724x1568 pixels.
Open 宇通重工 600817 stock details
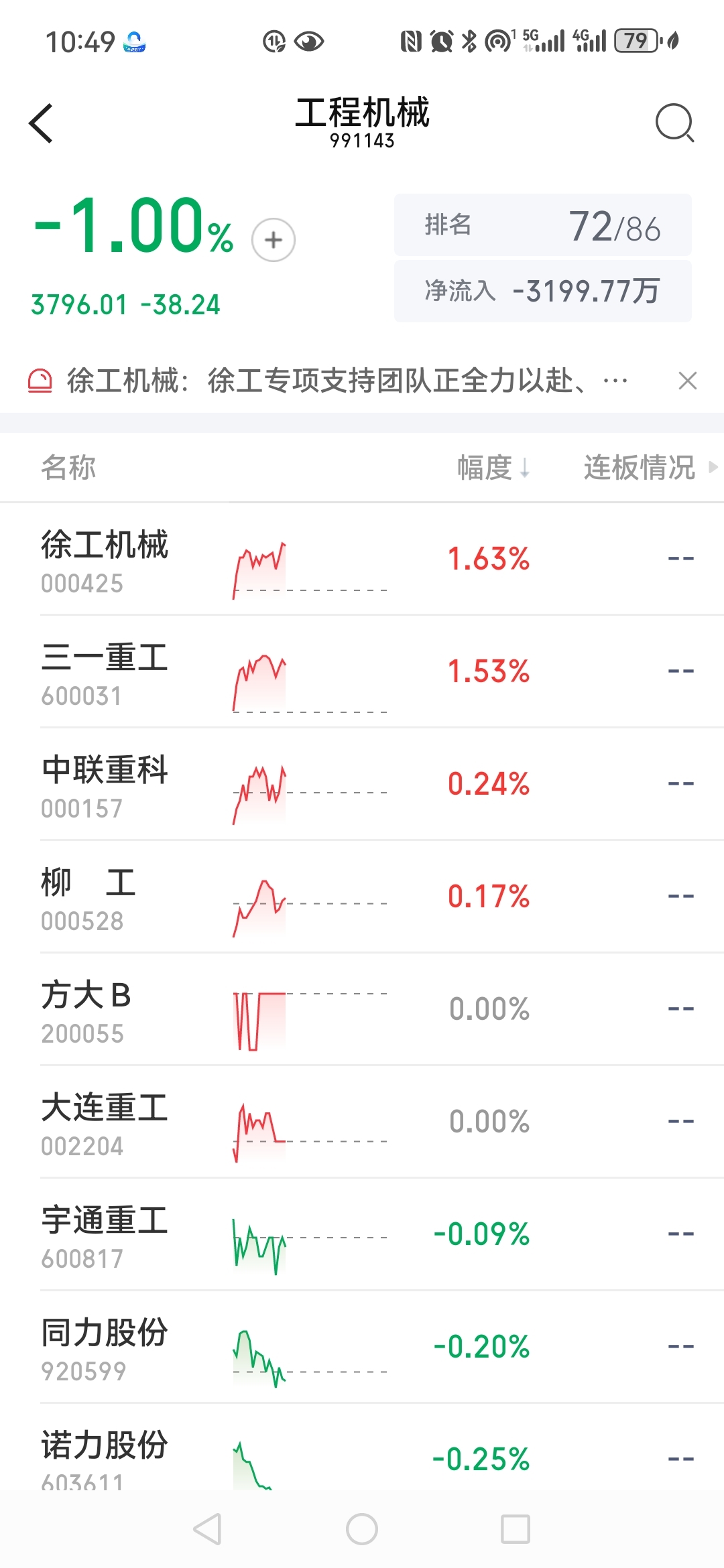point(362,1235)
